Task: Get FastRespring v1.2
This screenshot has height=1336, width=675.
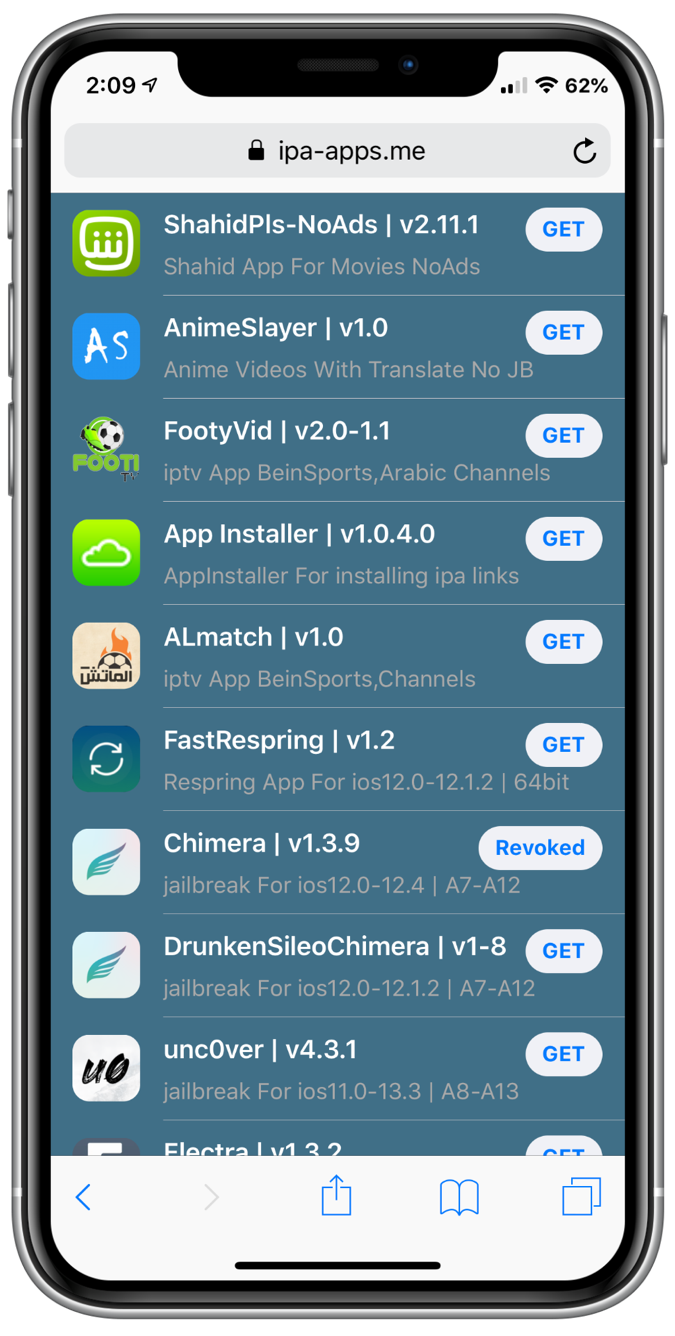Action: pyautogui.click(x=563, y=744)
